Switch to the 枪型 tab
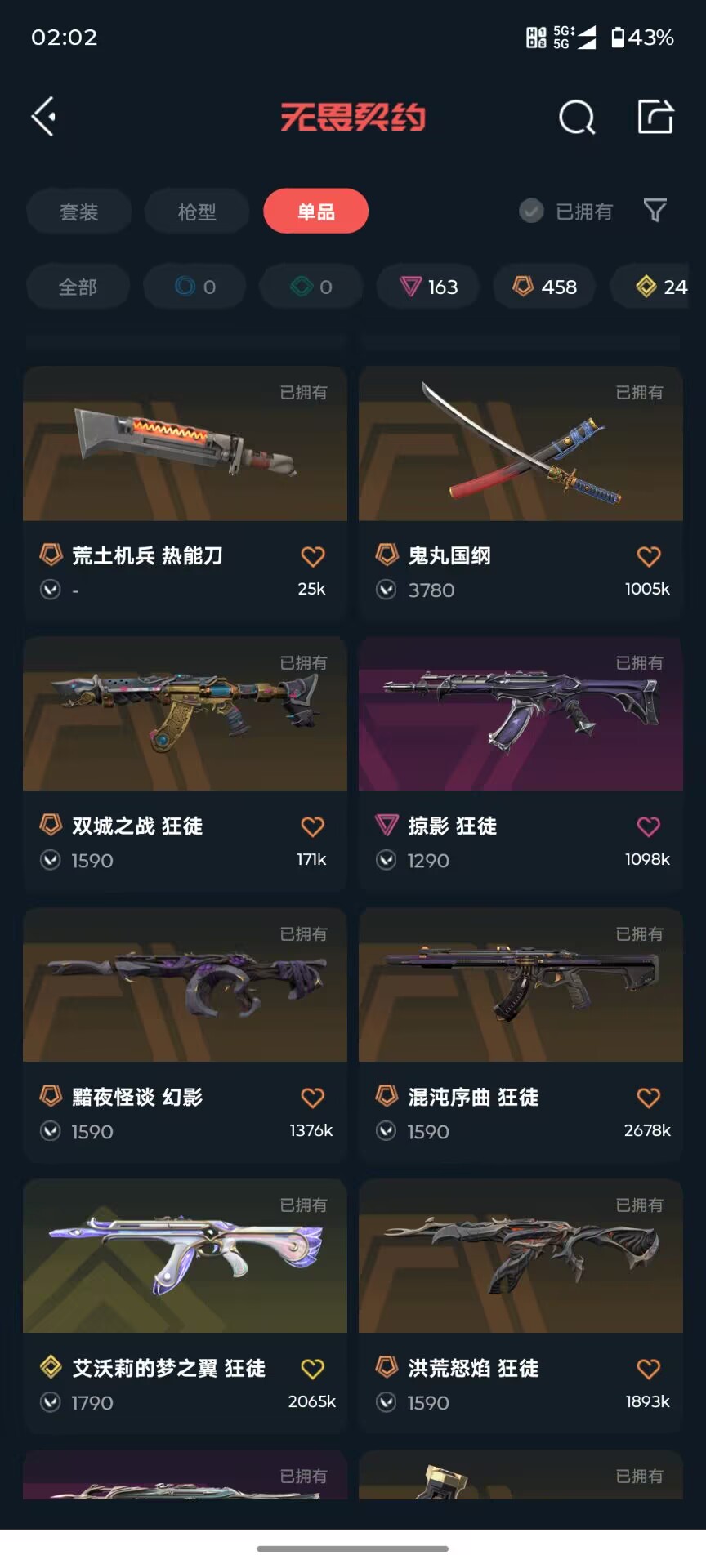This screenshot has width=706, height=1568. 197,212
